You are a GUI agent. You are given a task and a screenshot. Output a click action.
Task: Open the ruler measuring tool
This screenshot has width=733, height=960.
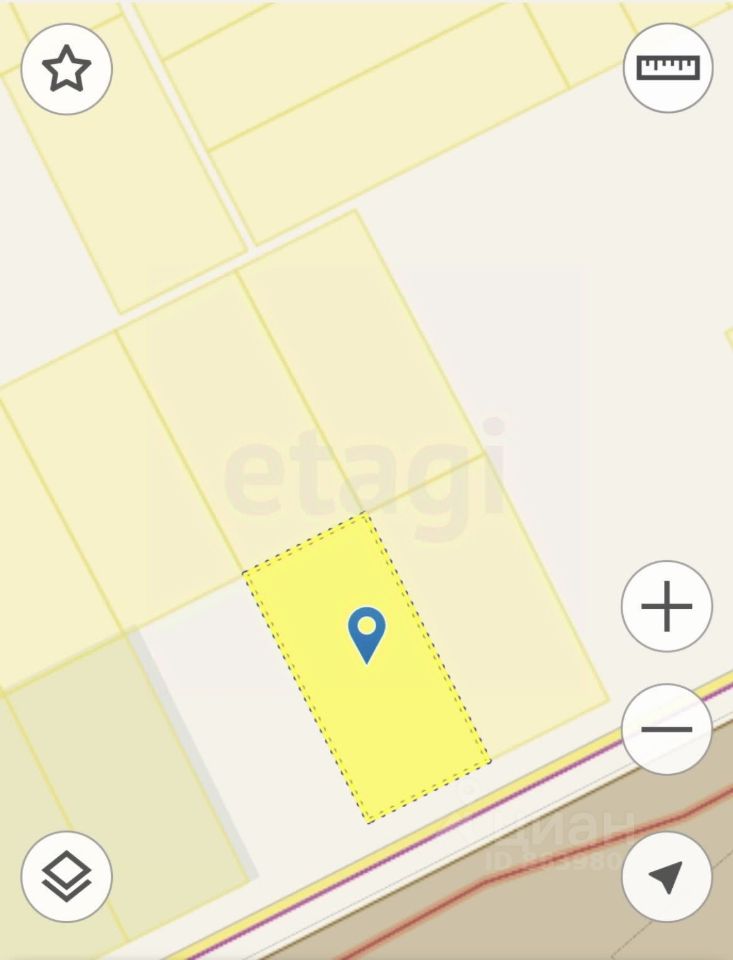tap(668, 68)
